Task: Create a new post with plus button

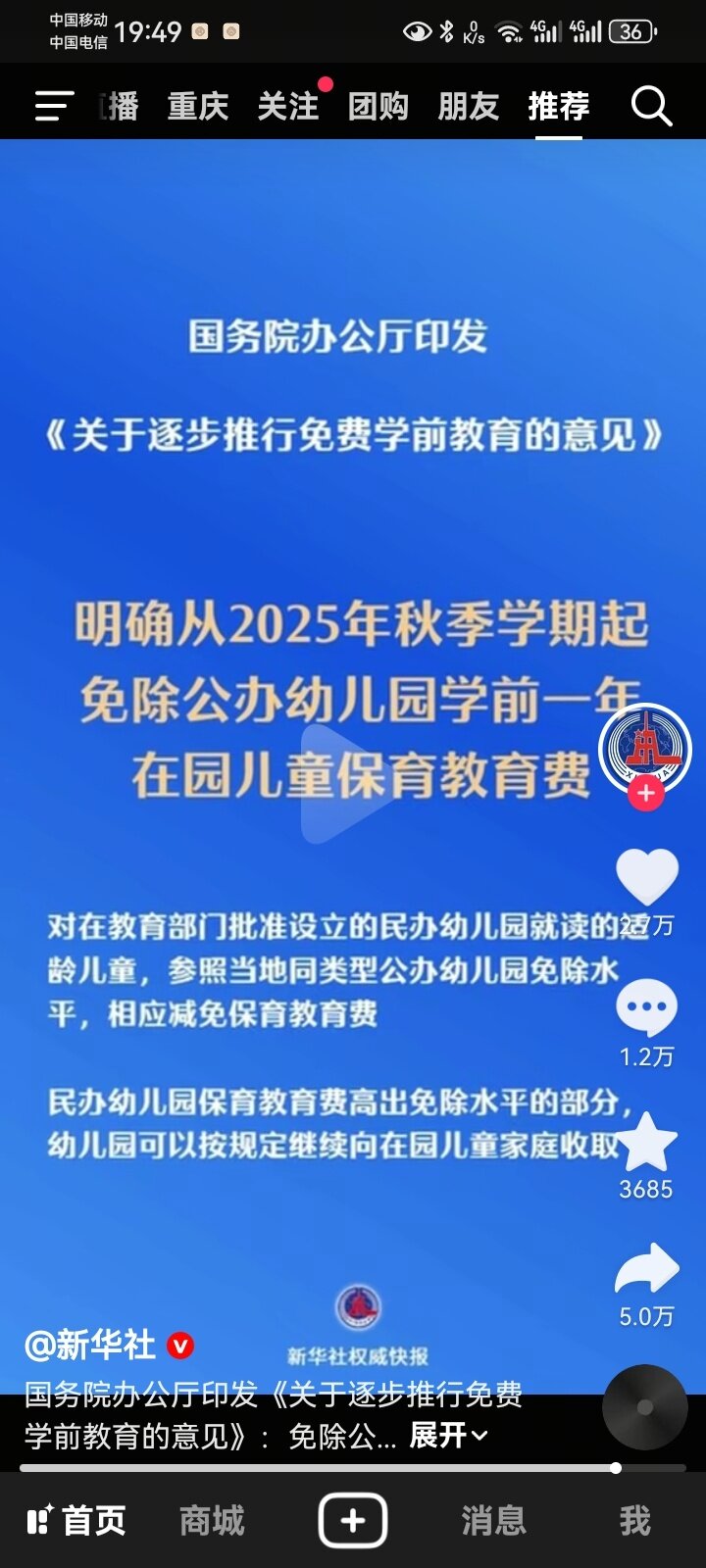Action: point(353,1520)
